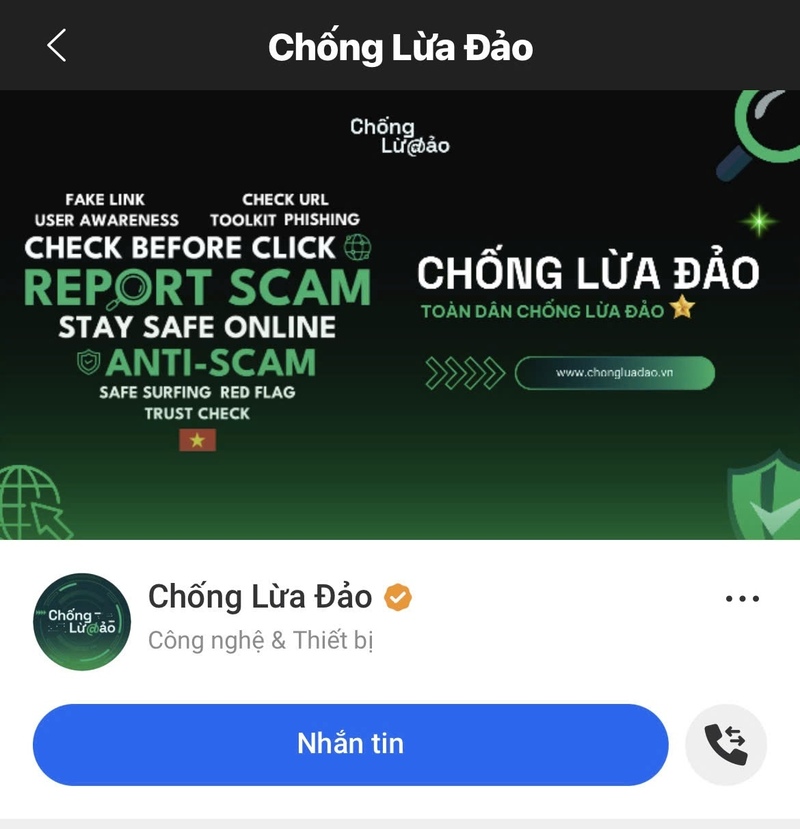Open the three-dot more options menu
Screen dimensions: 800x829
(x=741, y=597)
